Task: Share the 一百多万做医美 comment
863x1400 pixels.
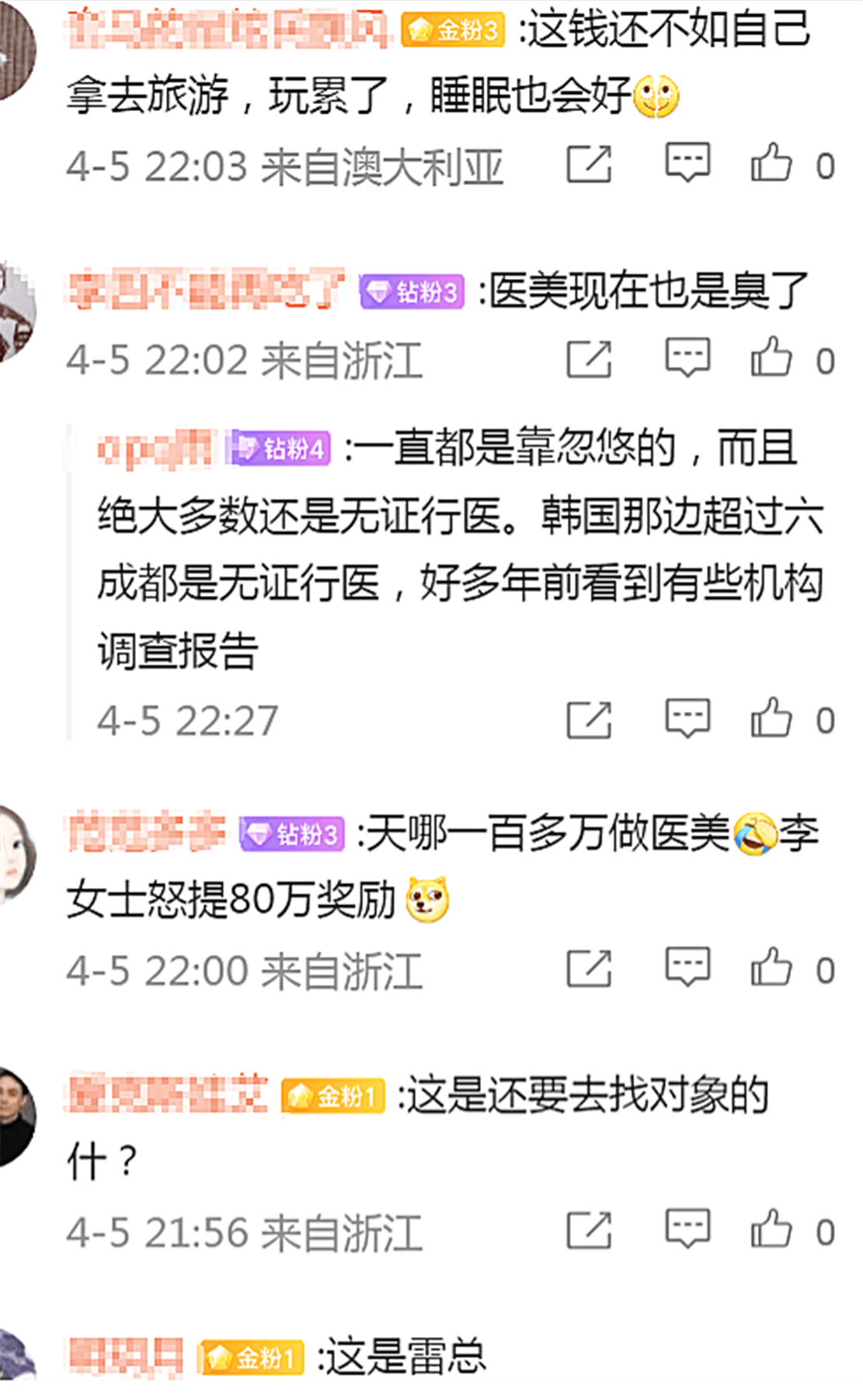Action: [589, 969]
